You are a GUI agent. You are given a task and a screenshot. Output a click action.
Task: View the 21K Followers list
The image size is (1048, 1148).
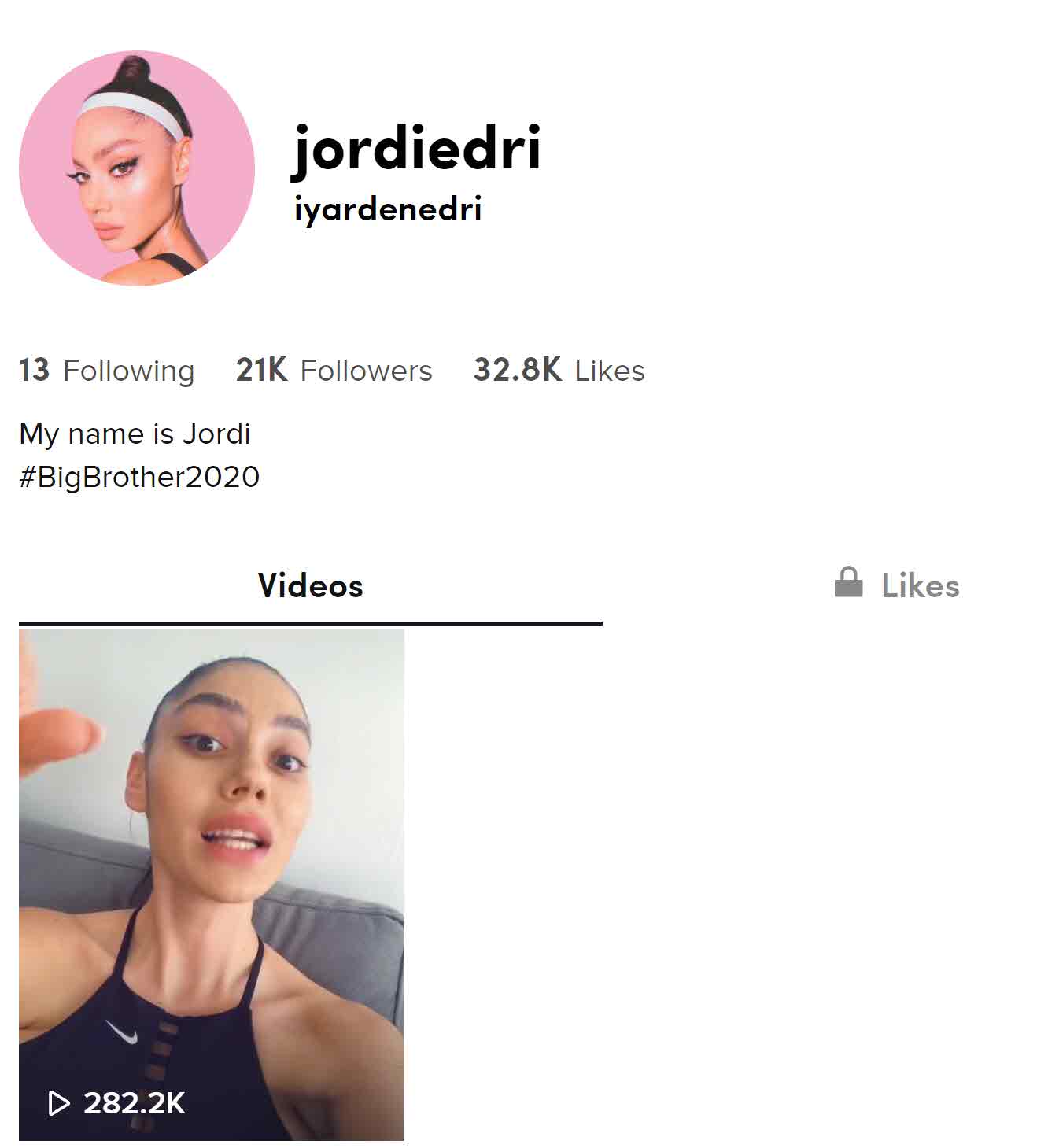click(x=334, y=371)
